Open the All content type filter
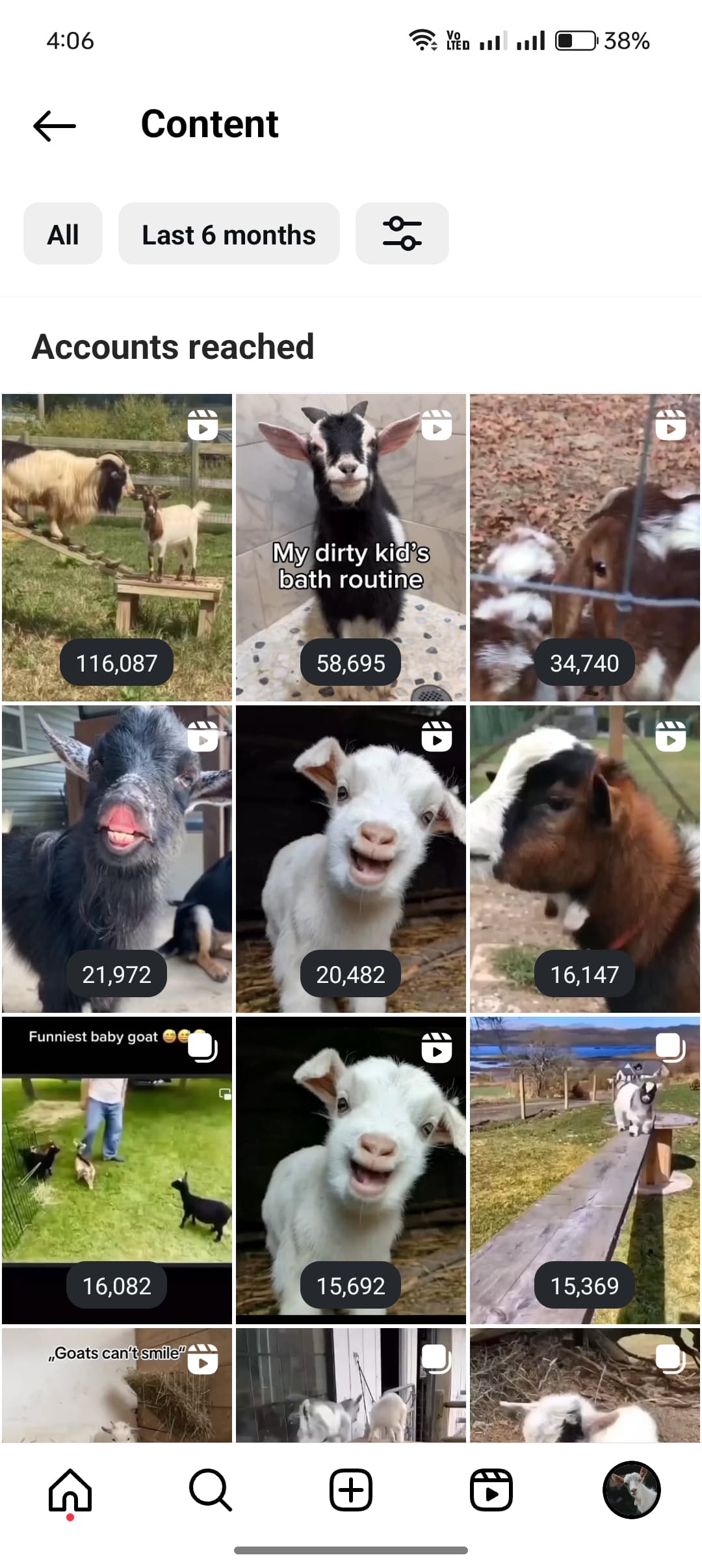 tap(63, 234)
